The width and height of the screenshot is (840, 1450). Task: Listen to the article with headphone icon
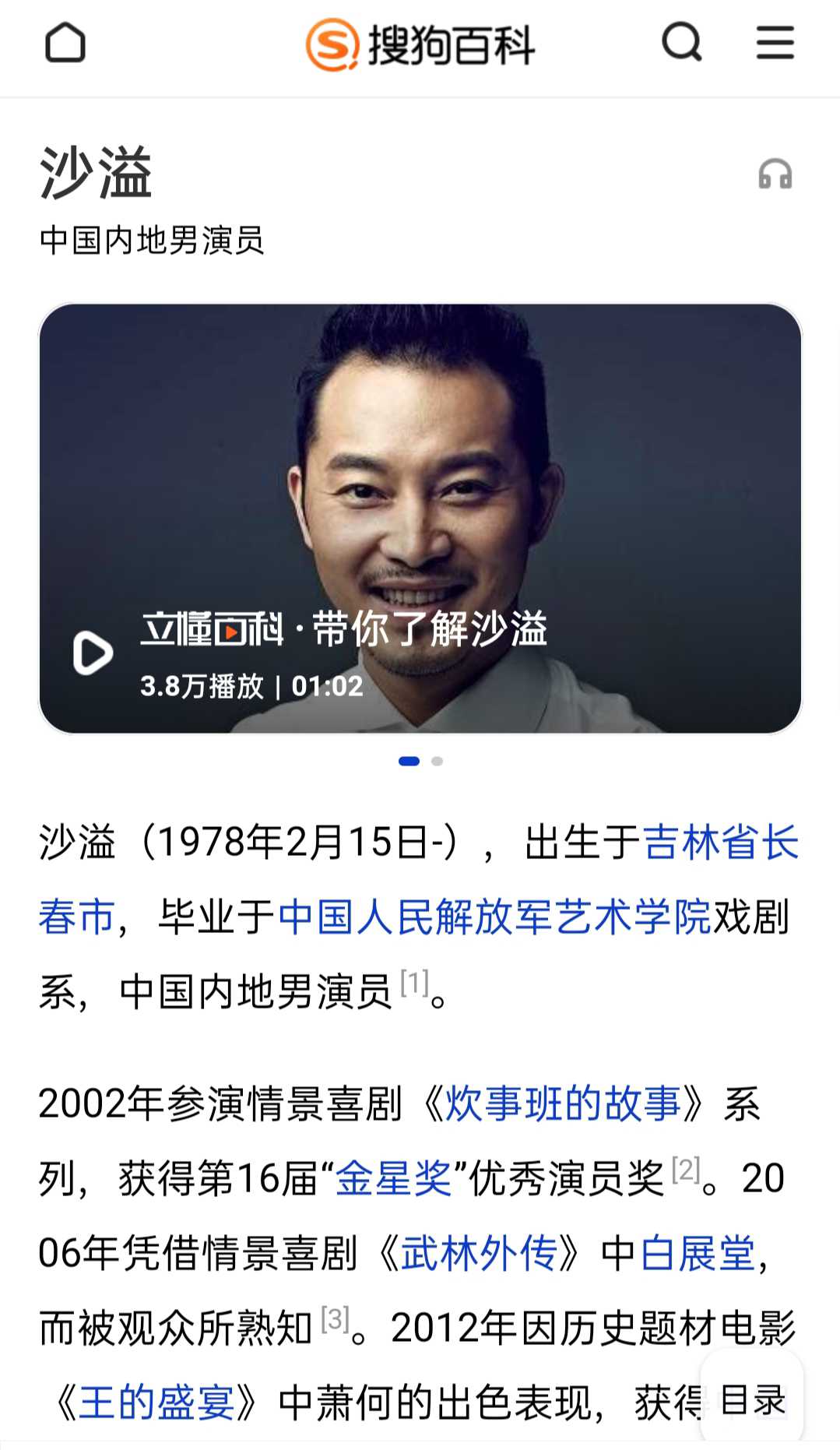coord(775,174)
